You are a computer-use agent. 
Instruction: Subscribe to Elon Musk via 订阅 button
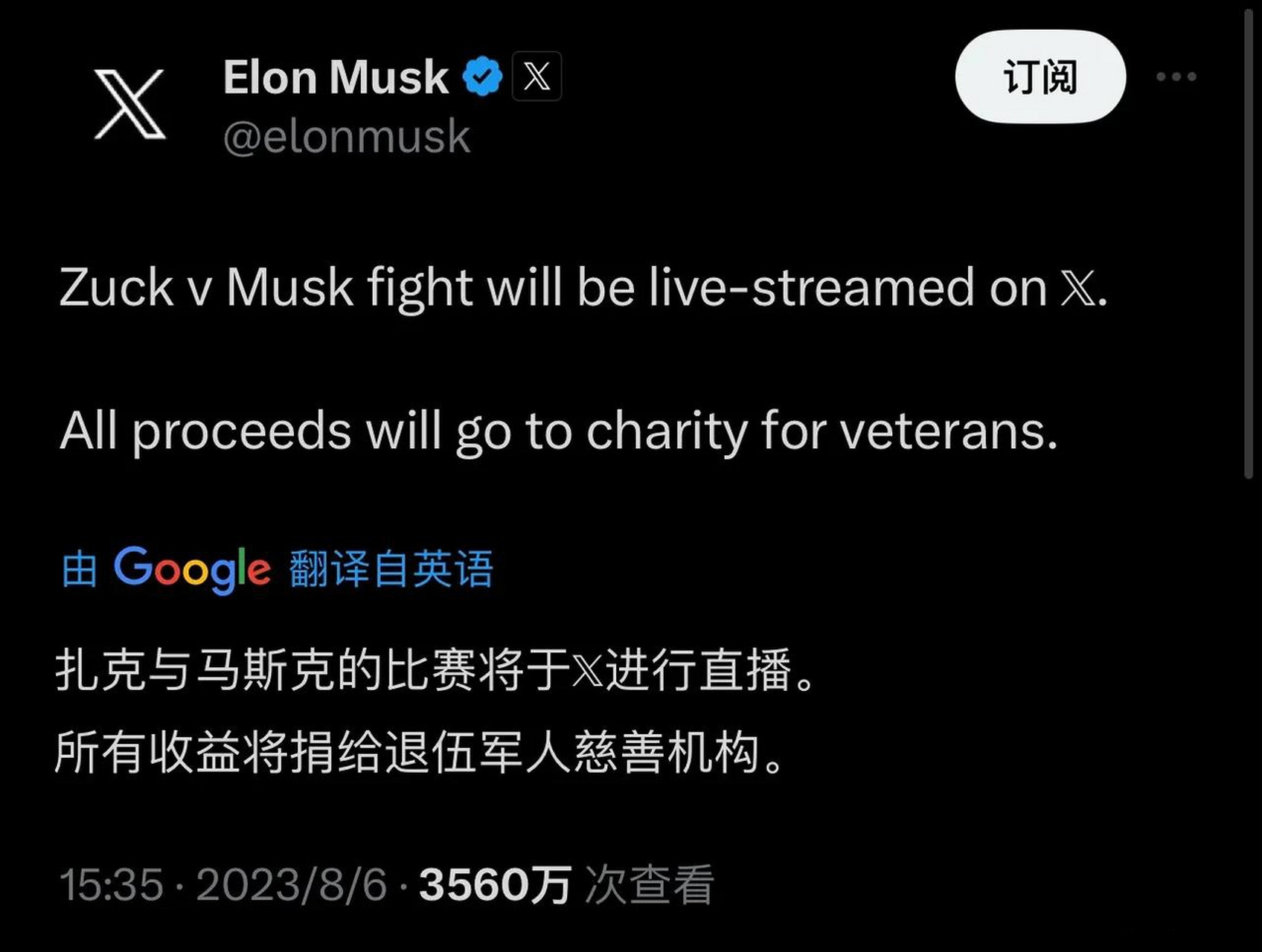tap(1040, 77)
